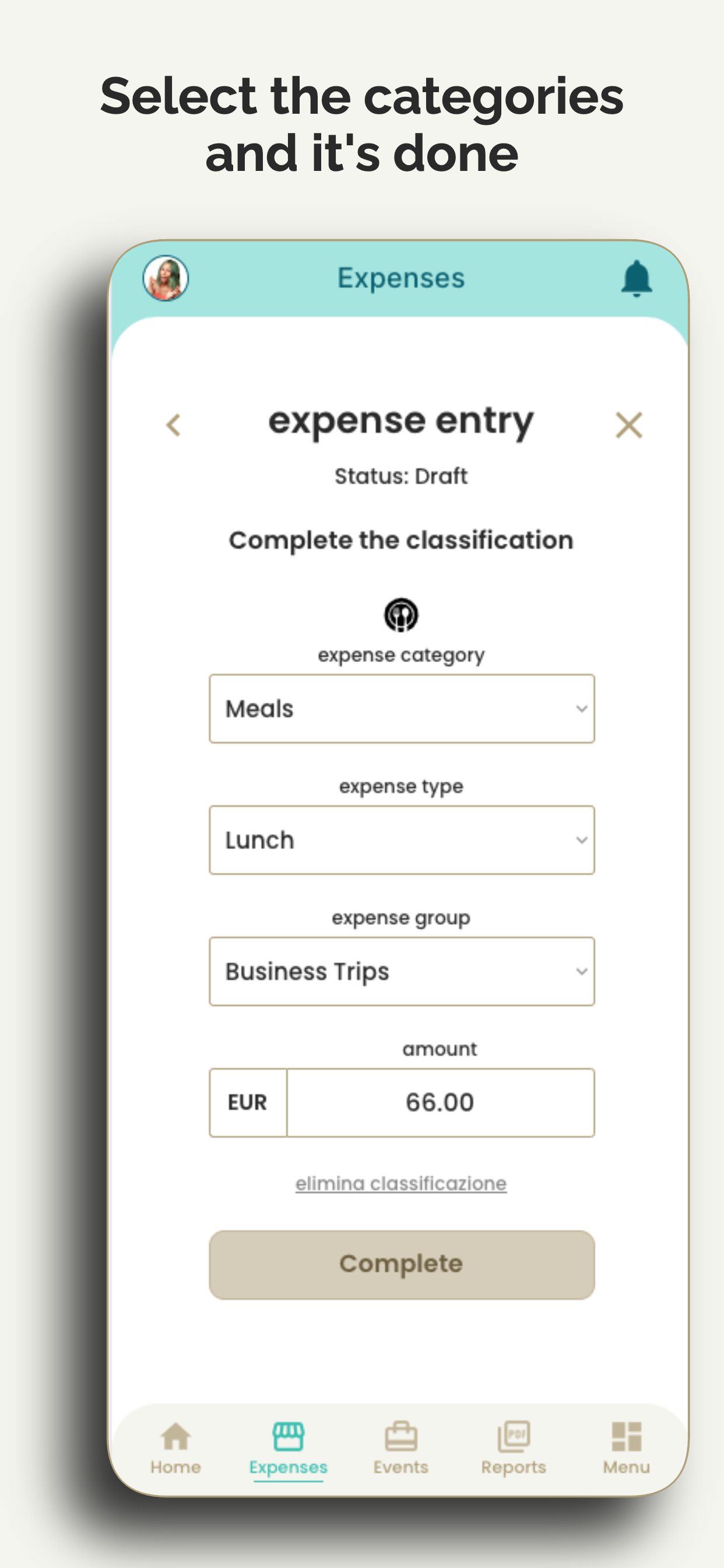Image resolution: width=724 pixels, height=1568 pixels.
Task: Tap the Expenses storefront icon
Action: [x=289, y=1436]
